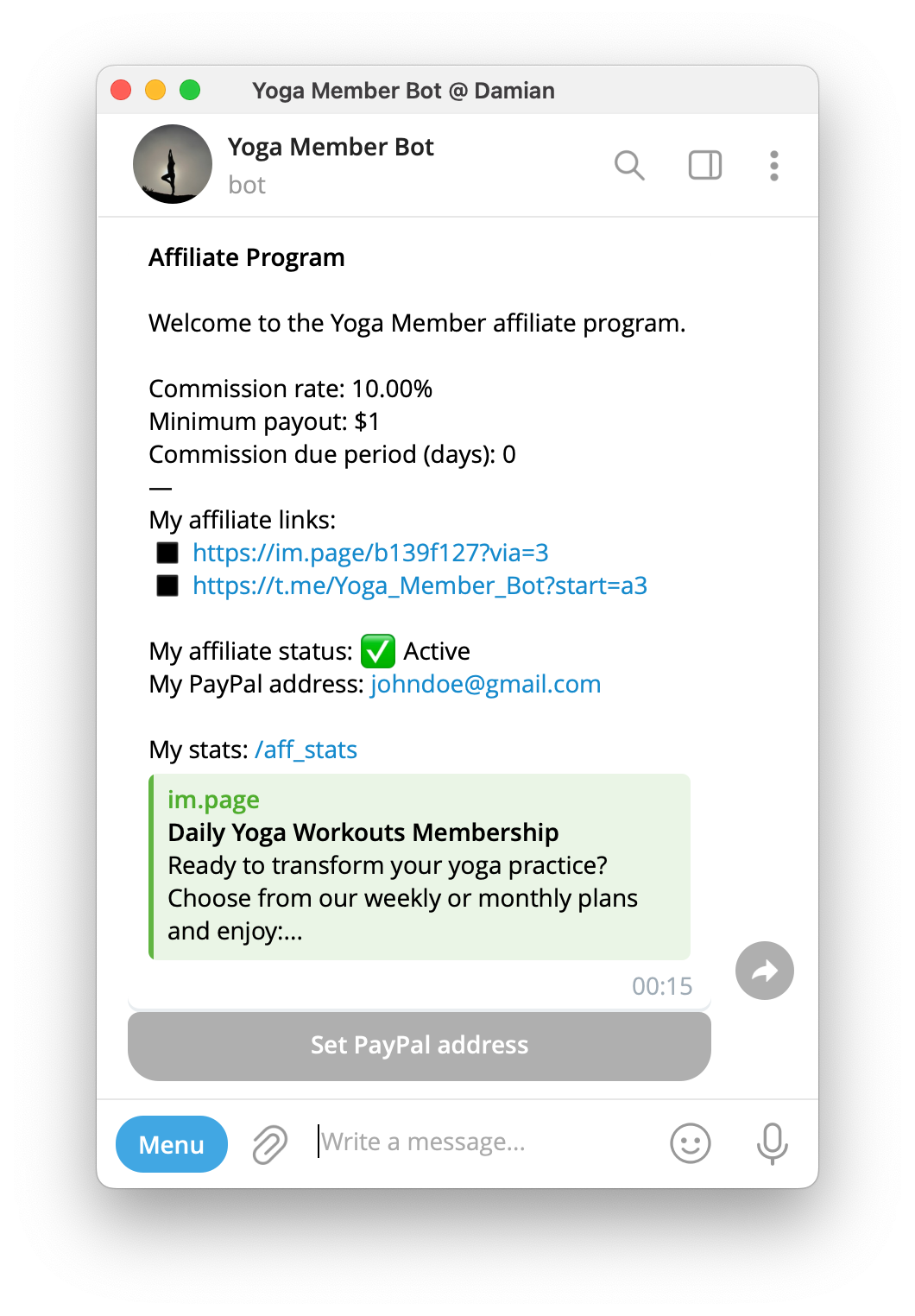Screen dimensions: 915x1316
Task: Open the bot Menu button
Action: [172, 1144]
